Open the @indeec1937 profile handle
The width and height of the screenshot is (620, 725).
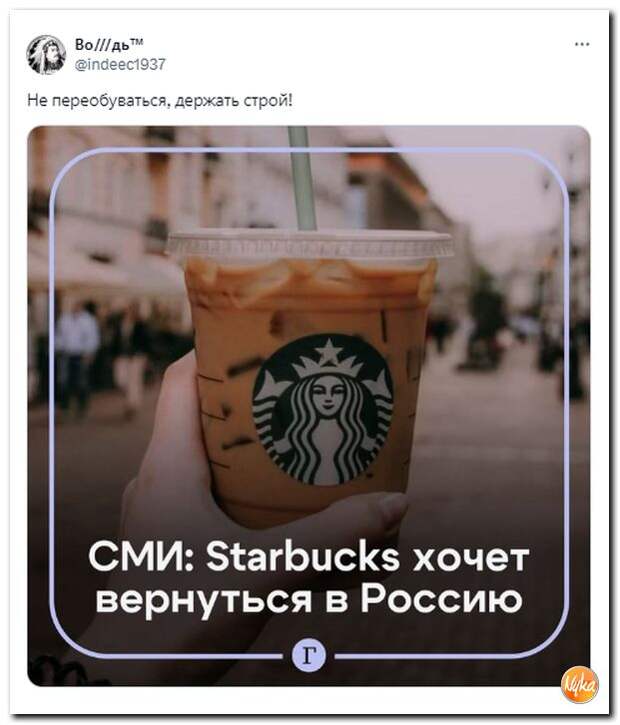click(x=120, y=64)
